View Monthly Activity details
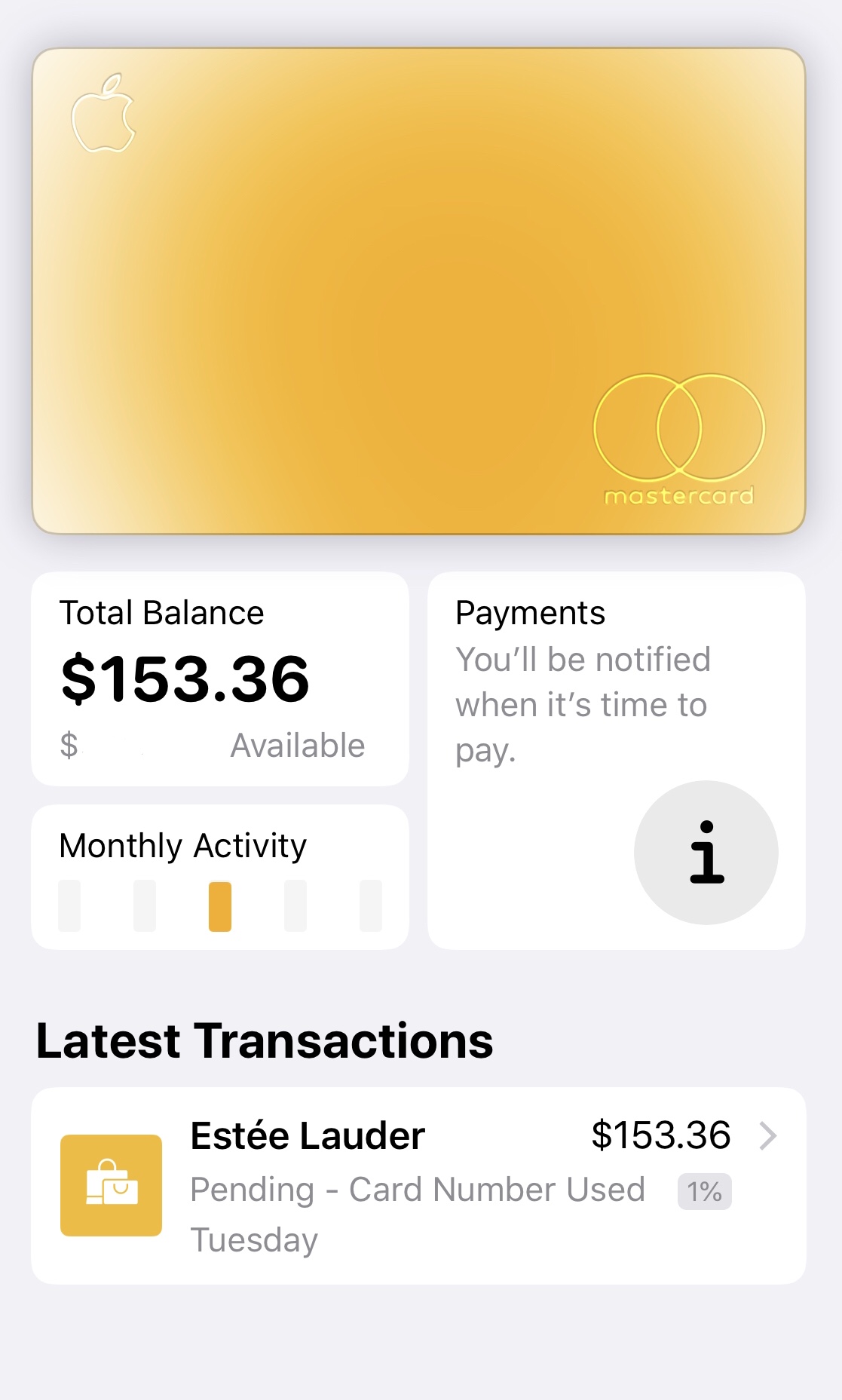Image resolution: width=842 pixels, height=1400 pixels. [x=220, y=877]
